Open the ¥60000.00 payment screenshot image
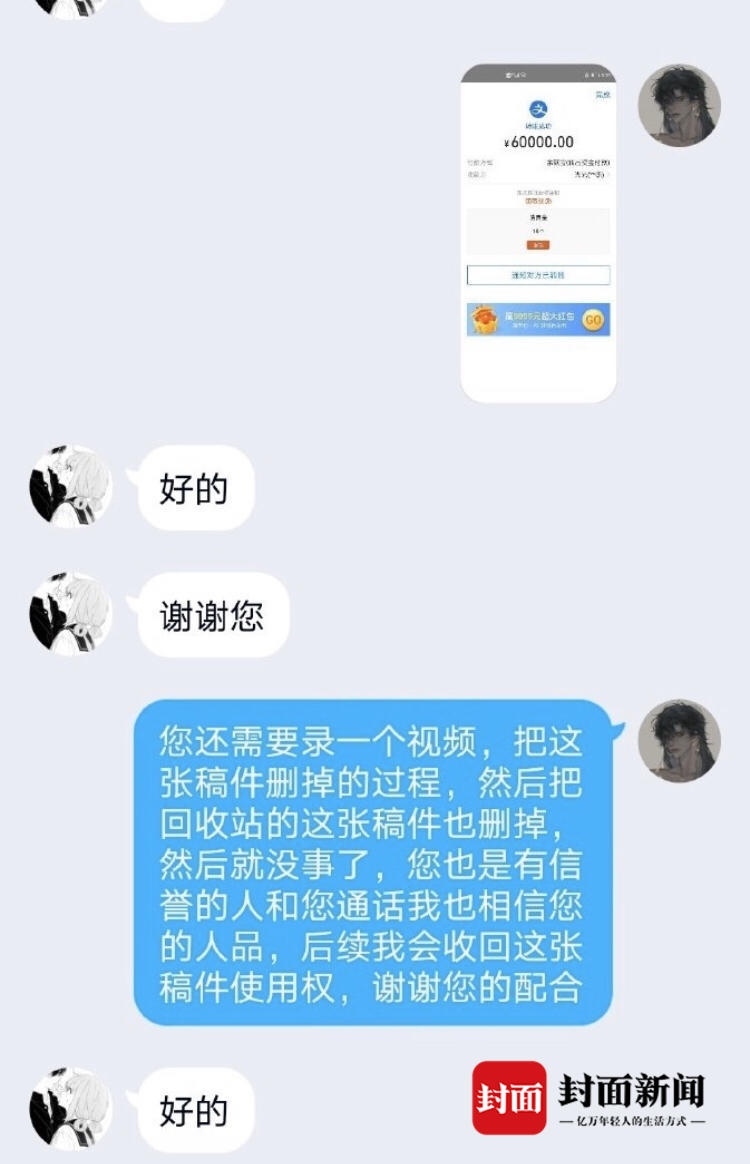The image size is (750, 1164). [538, 233]
